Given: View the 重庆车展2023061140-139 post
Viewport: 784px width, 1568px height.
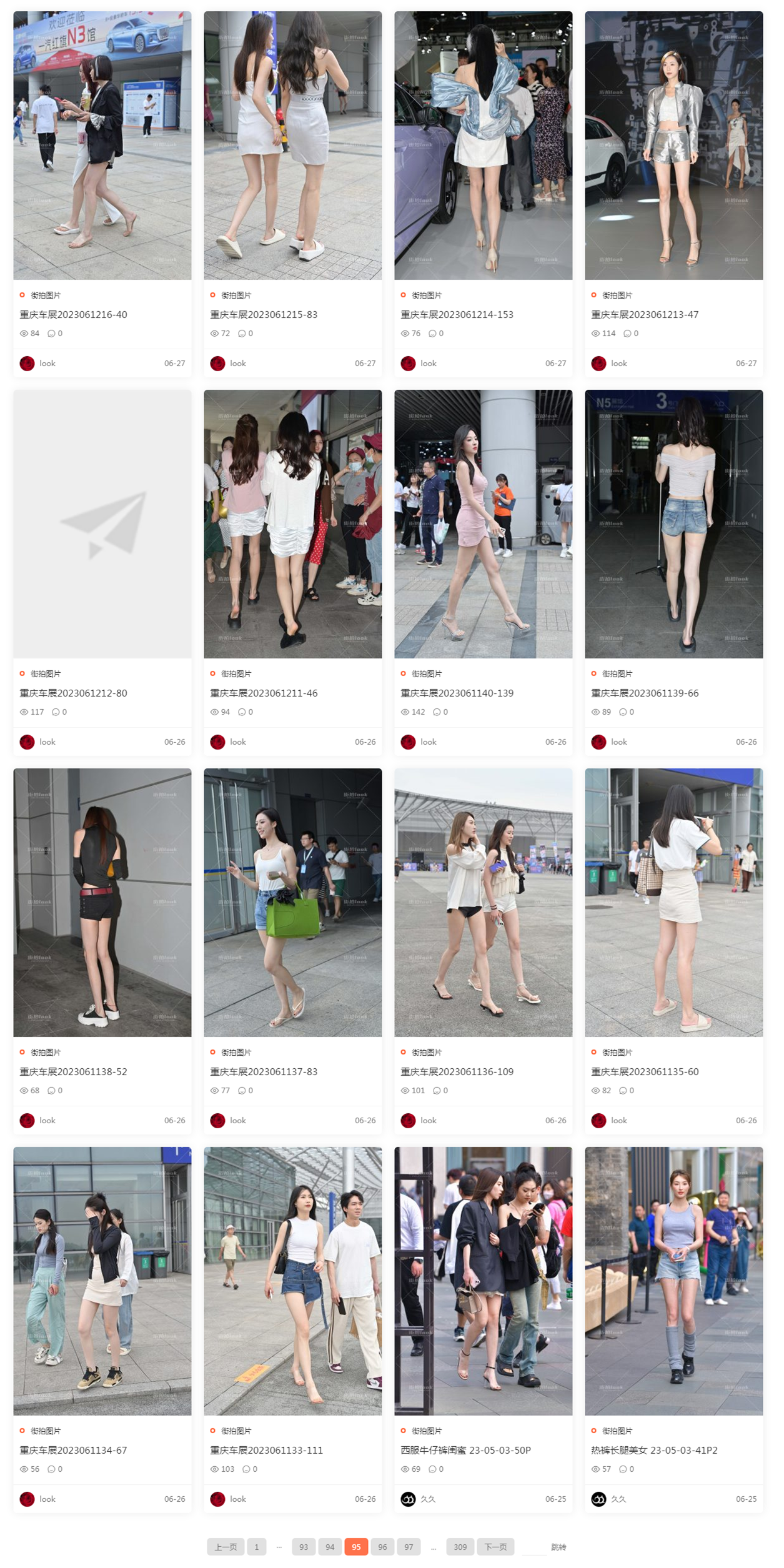Looking at the screenshot, I should [x=457, y=693].
